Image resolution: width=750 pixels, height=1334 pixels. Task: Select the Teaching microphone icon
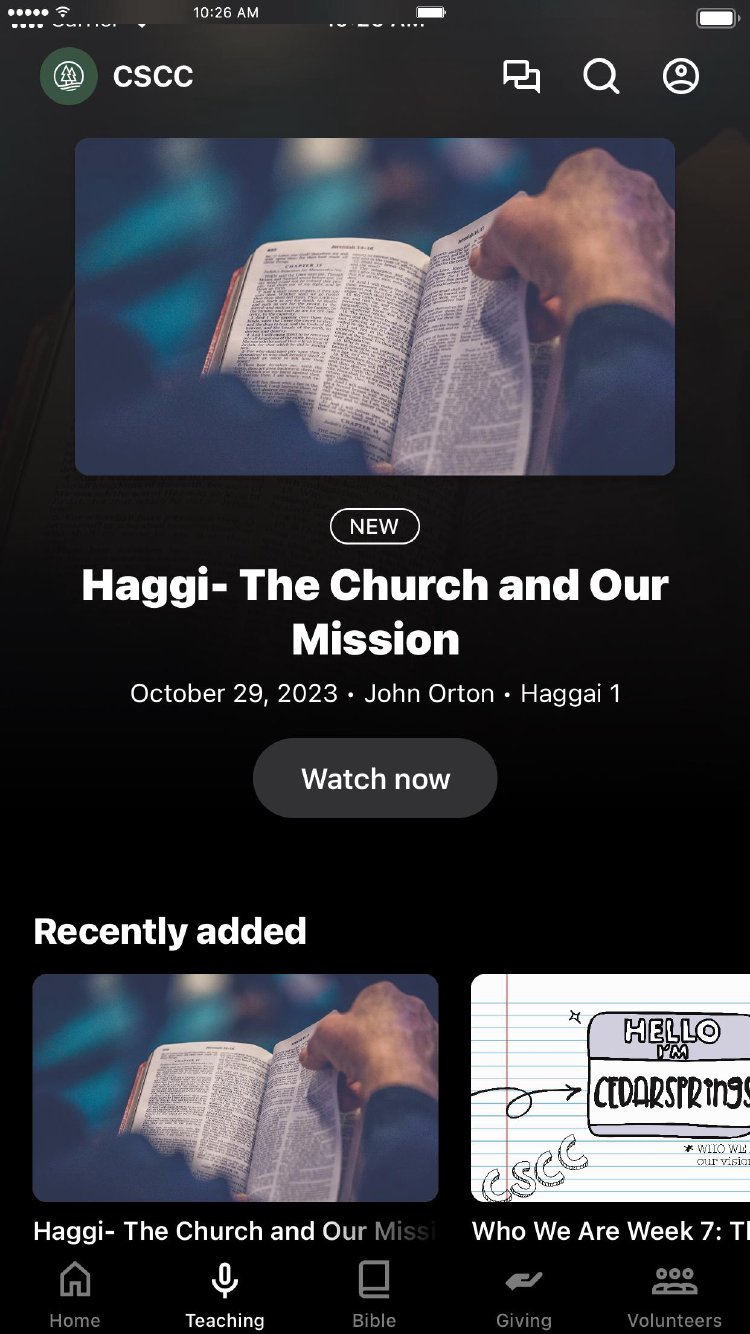point(224,1279)
